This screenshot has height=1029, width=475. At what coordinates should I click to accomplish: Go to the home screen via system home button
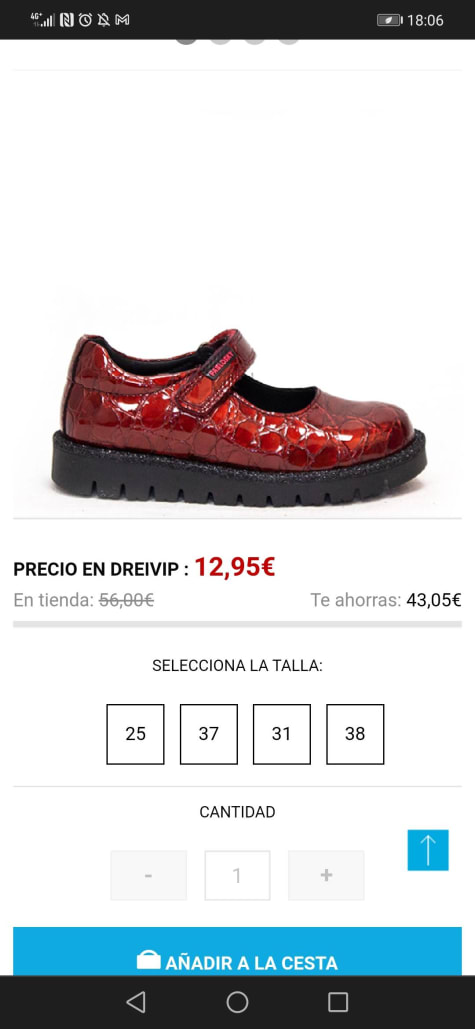pyautogui.click(x=238, y=1002)
